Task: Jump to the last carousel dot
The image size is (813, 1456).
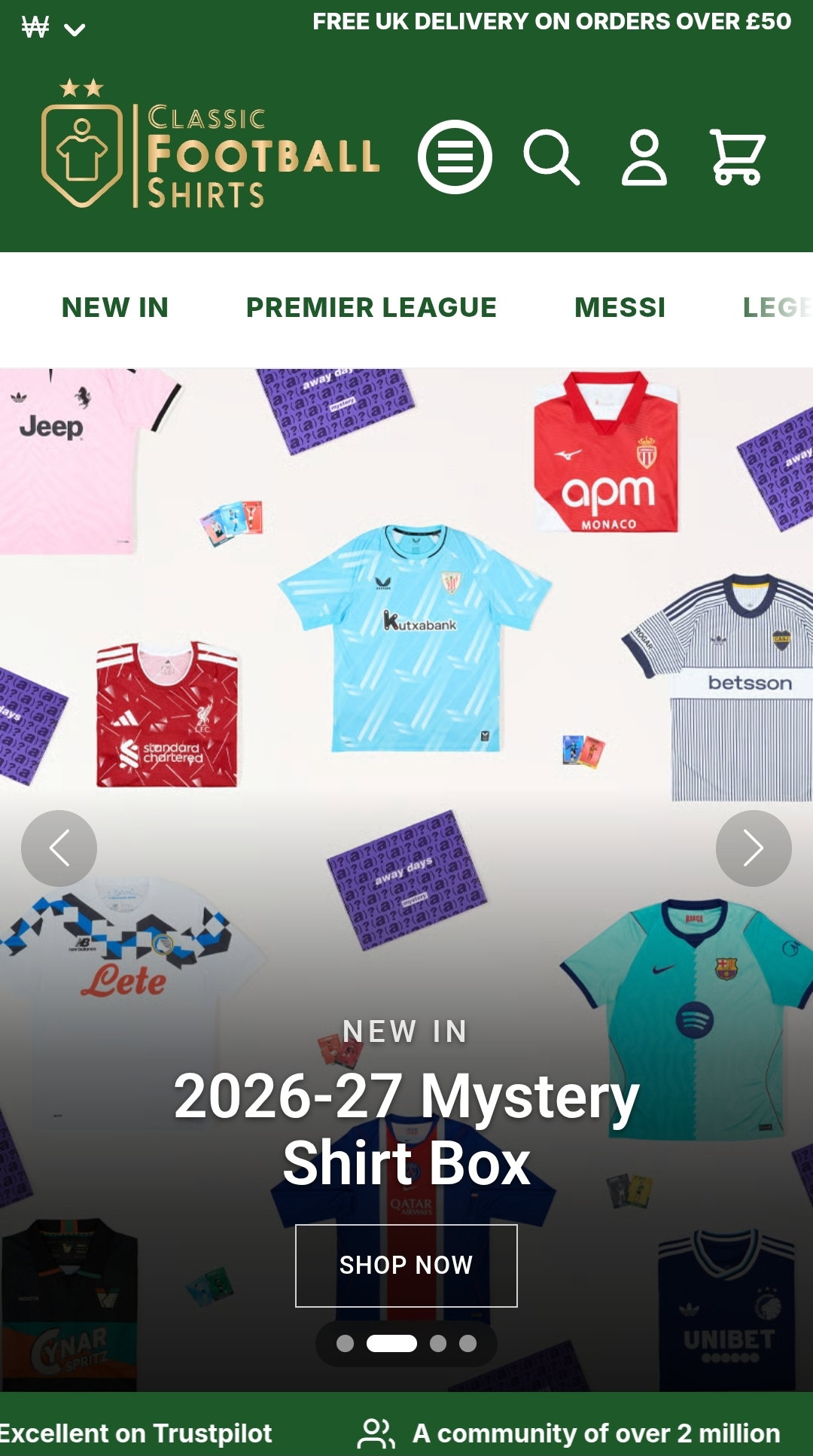Action: pos(467,1344)
